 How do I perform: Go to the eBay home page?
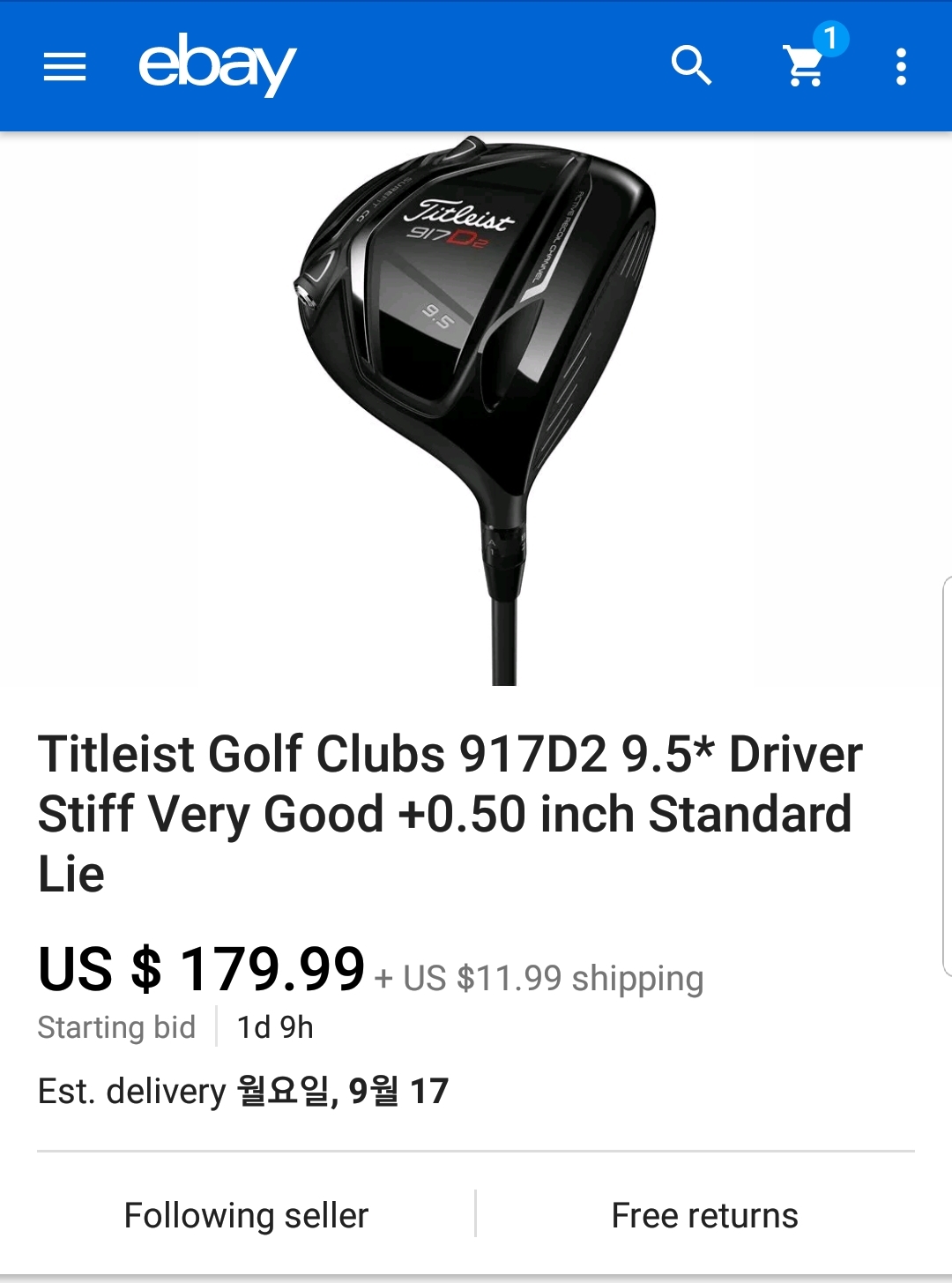click(217, 64)
